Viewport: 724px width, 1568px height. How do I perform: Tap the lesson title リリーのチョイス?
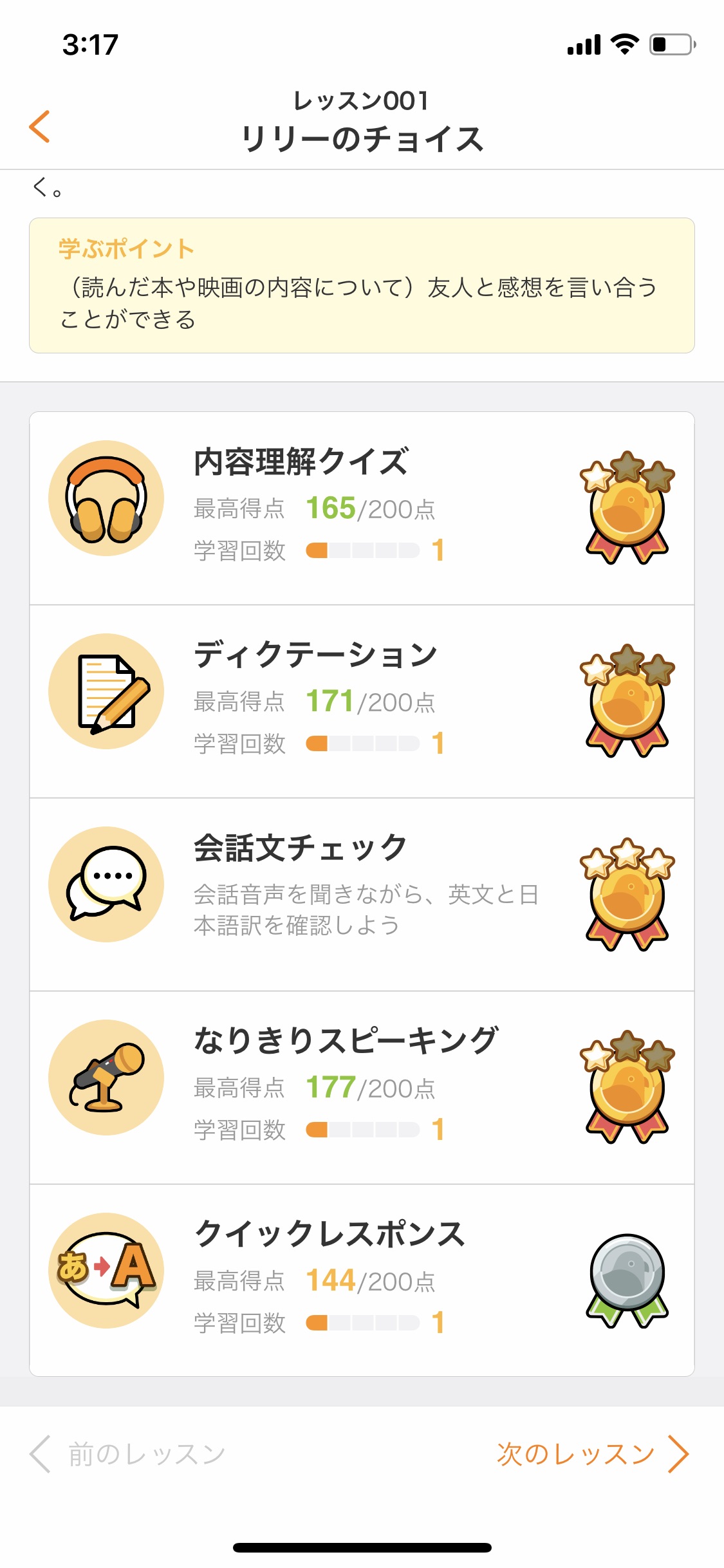tap(362, 134)
